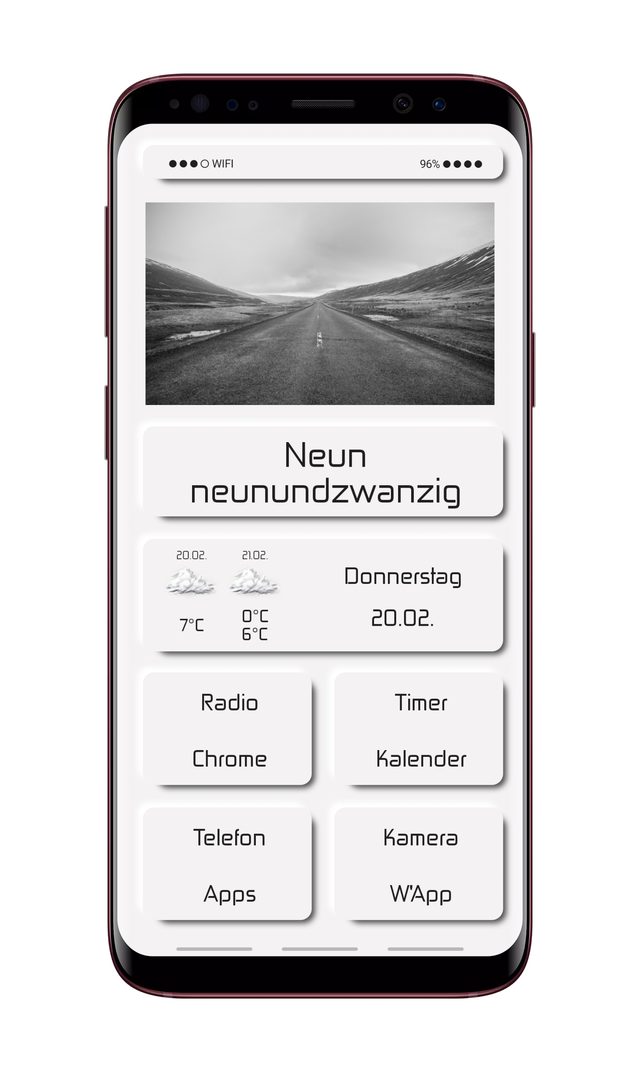Open Kalender app shortcut
Viewport: 640px width, 1080px height.
(420, 759)
